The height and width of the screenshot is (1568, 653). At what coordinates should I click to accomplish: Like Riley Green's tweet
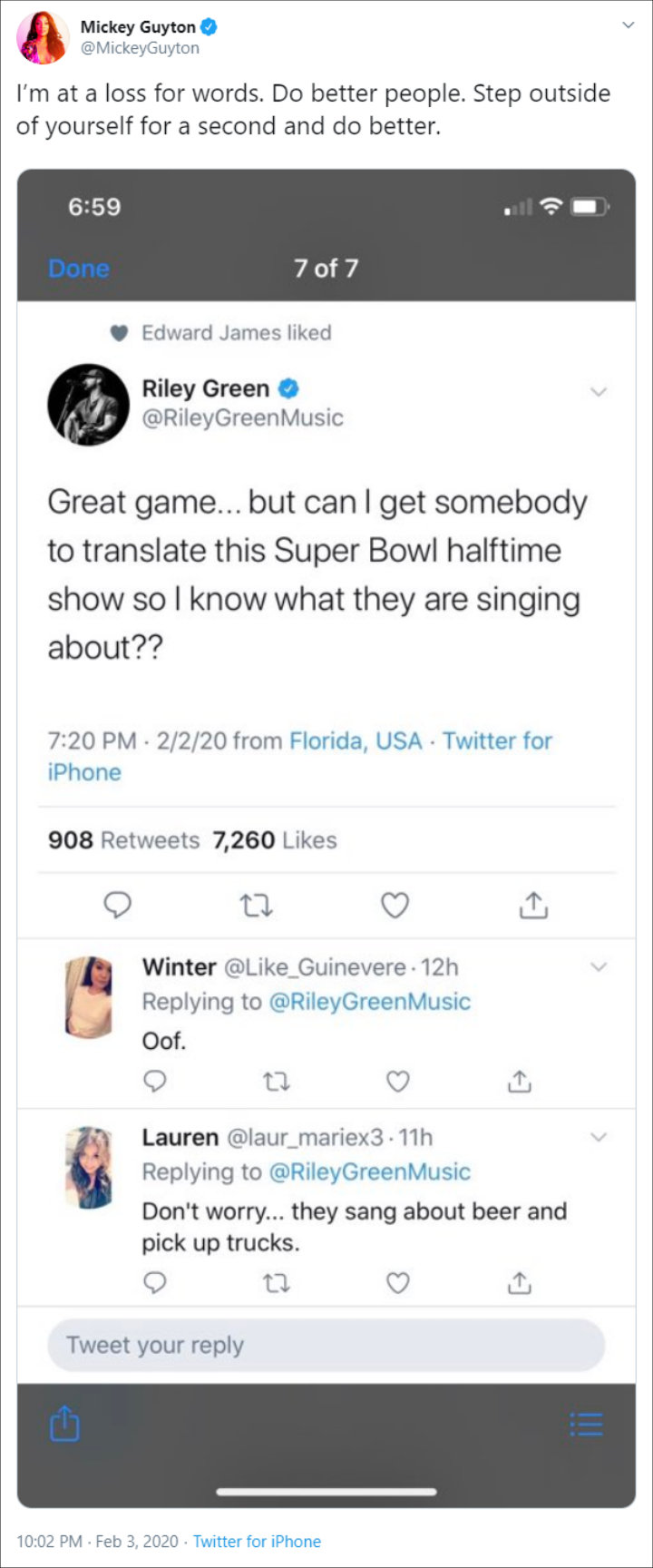(x=395, y=904)
